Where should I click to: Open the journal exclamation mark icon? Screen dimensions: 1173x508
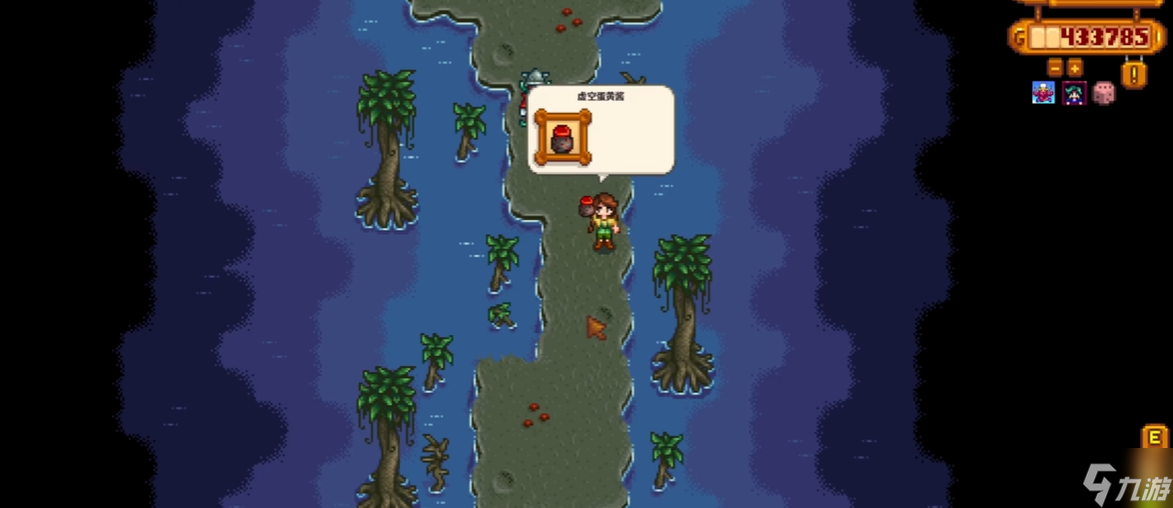click(1134, 73)
